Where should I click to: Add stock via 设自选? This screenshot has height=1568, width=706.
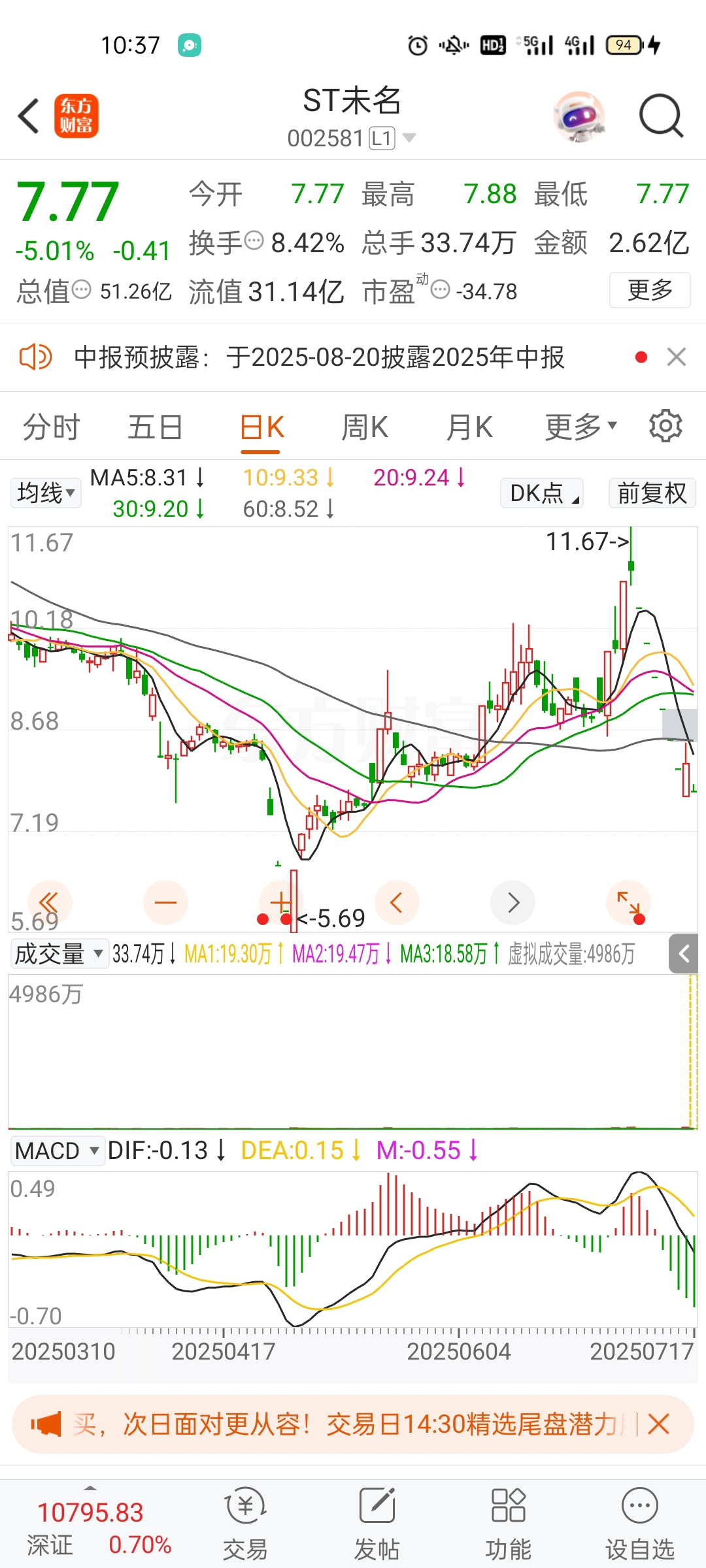coord(639,1523)
